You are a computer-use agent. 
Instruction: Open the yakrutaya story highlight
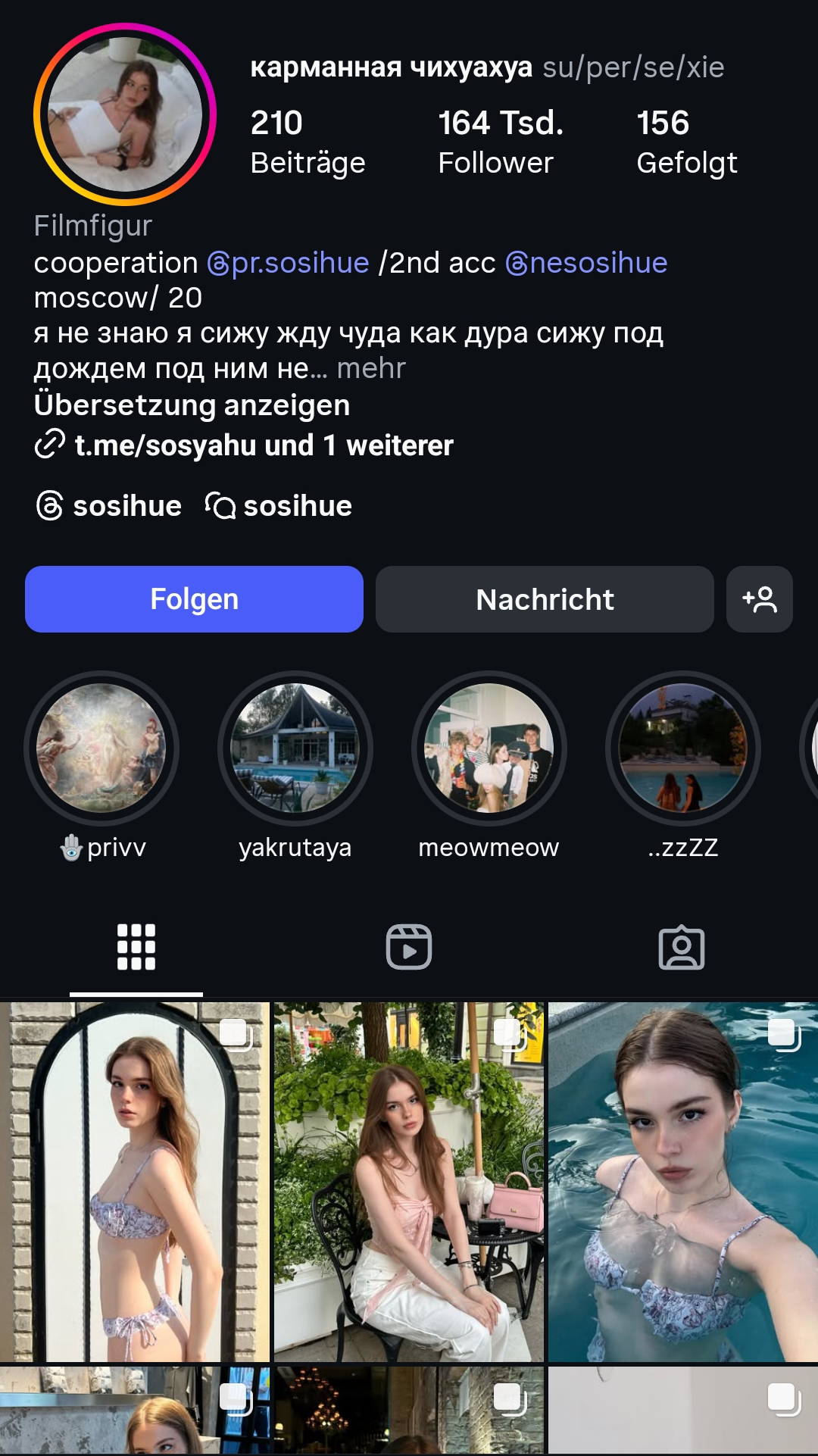[x=295, y=748]
